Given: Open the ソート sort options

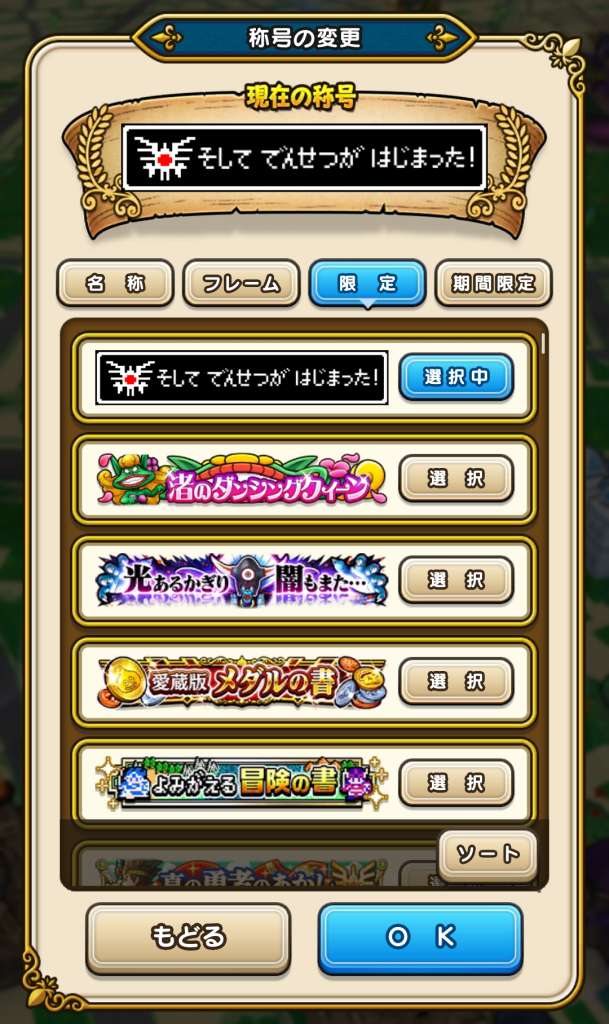Looking at the screenshot, I should point(488,854).
